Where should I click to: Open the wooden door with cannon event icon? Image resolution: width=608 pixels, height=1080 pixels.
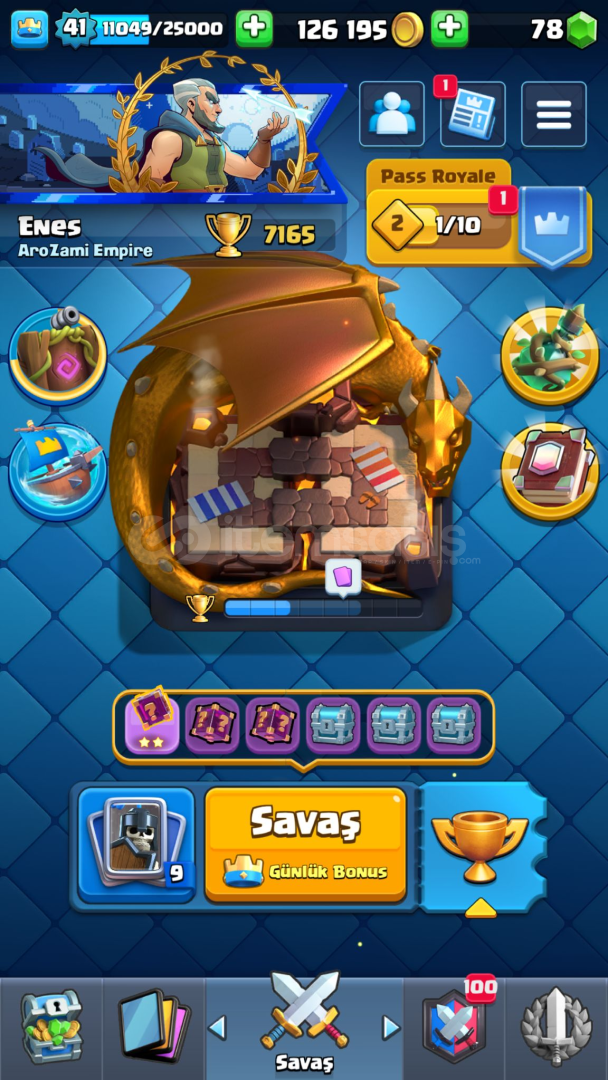[x=58, y=356]
